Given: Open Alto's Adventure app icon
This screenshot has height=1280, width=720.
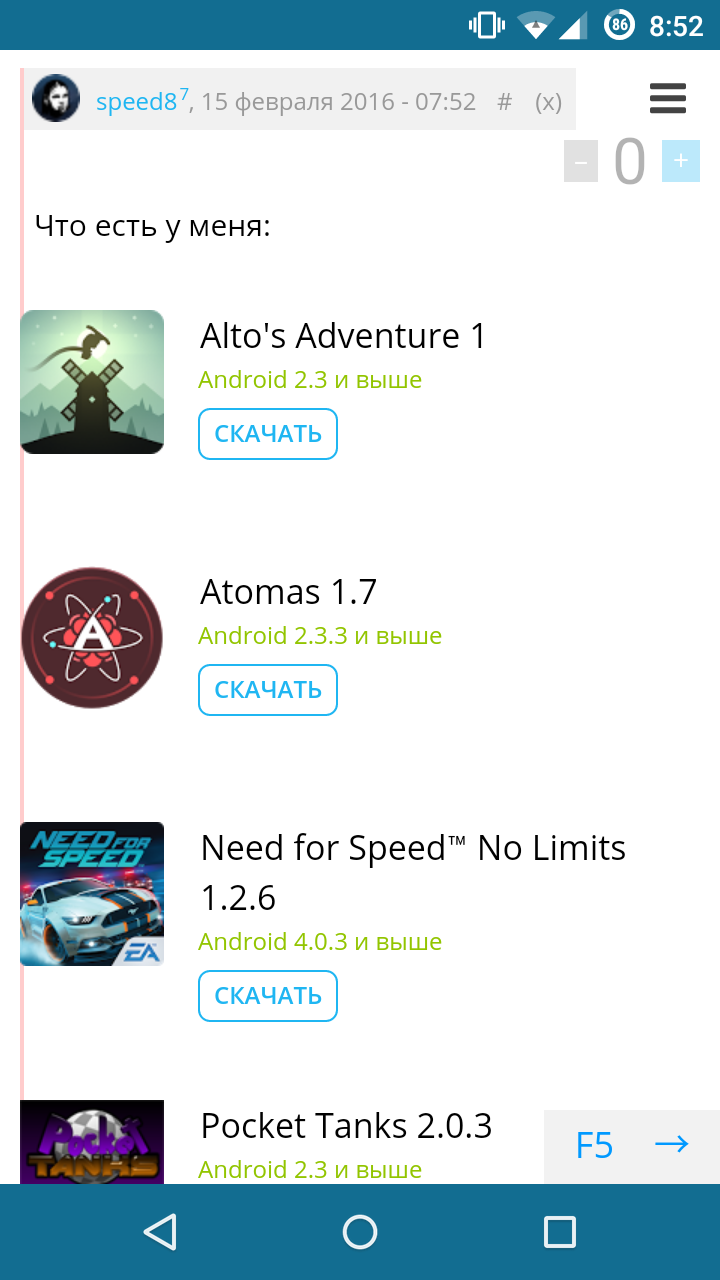Looking at the screenshot, I should tap(92, 382).
